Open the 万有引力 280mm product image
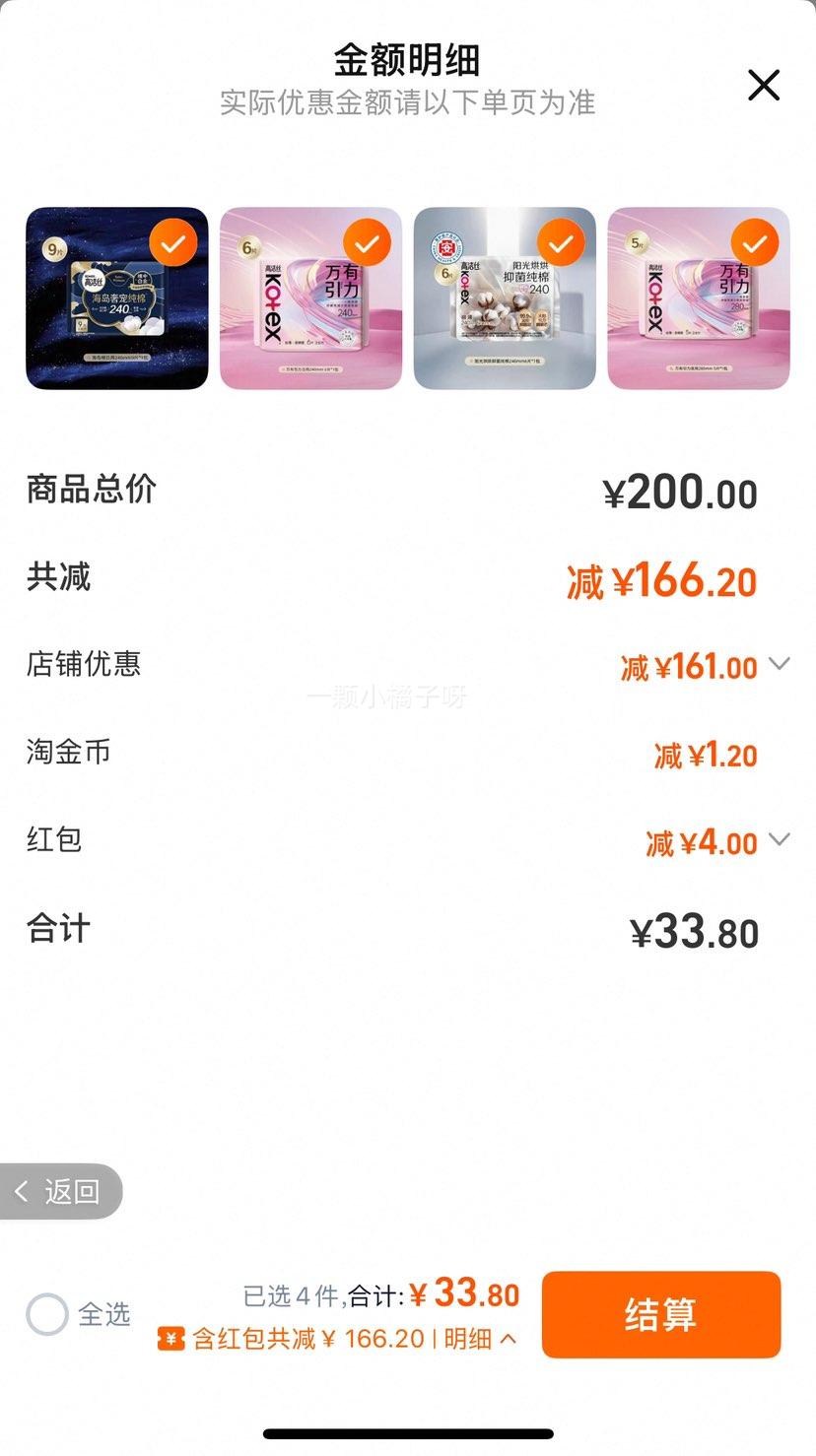 [698, 298]
